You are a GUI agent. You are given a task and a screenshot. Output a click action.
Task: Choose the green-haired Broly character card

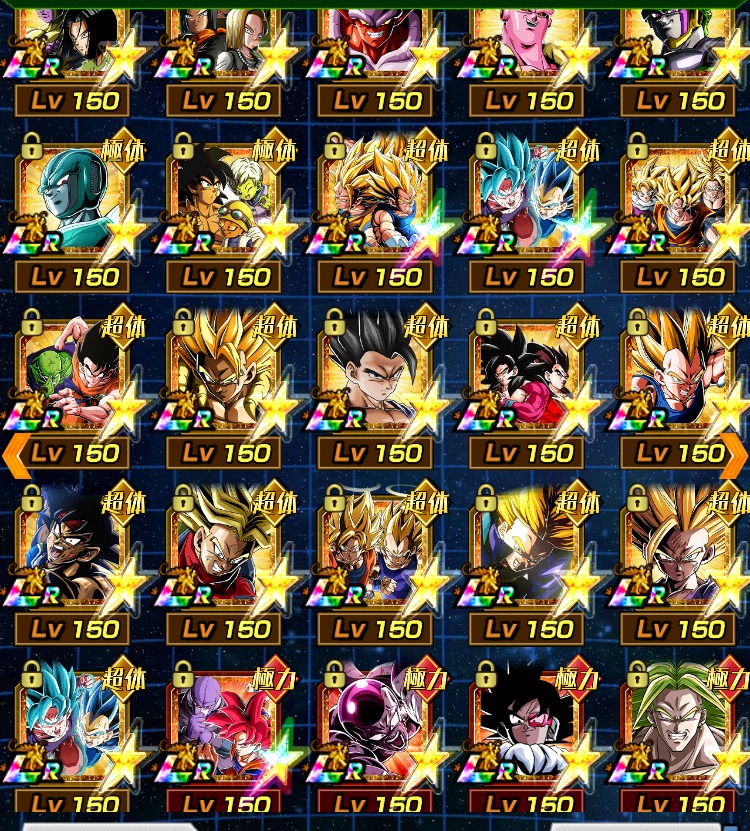click(x=680, y=728)
